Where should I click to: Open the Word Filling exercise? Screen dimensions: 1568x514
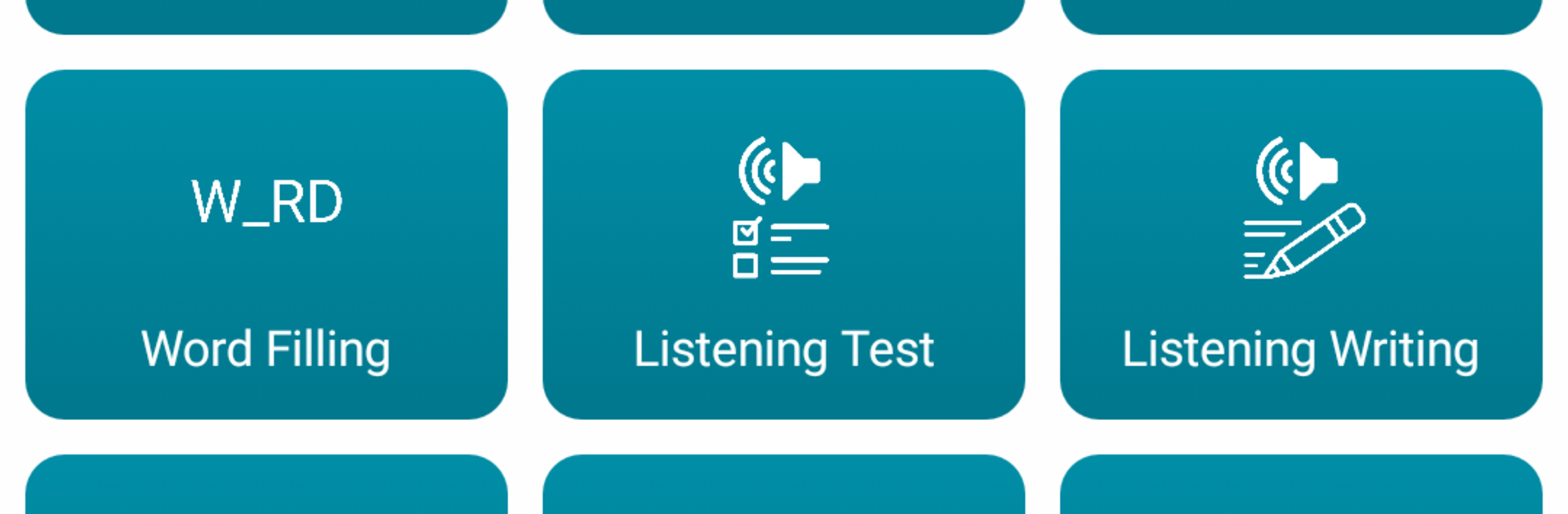[266, 245]
